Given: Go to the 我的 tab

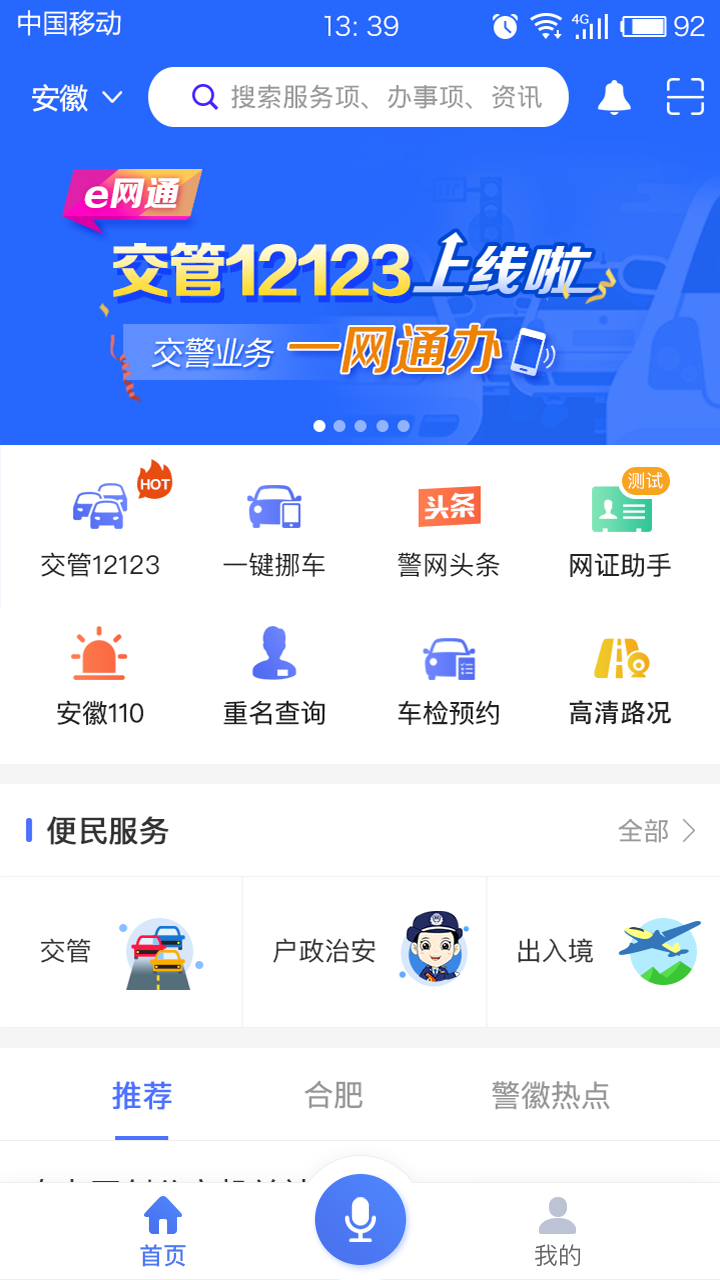Looking at the screenshot, I should coord(557,1231).
